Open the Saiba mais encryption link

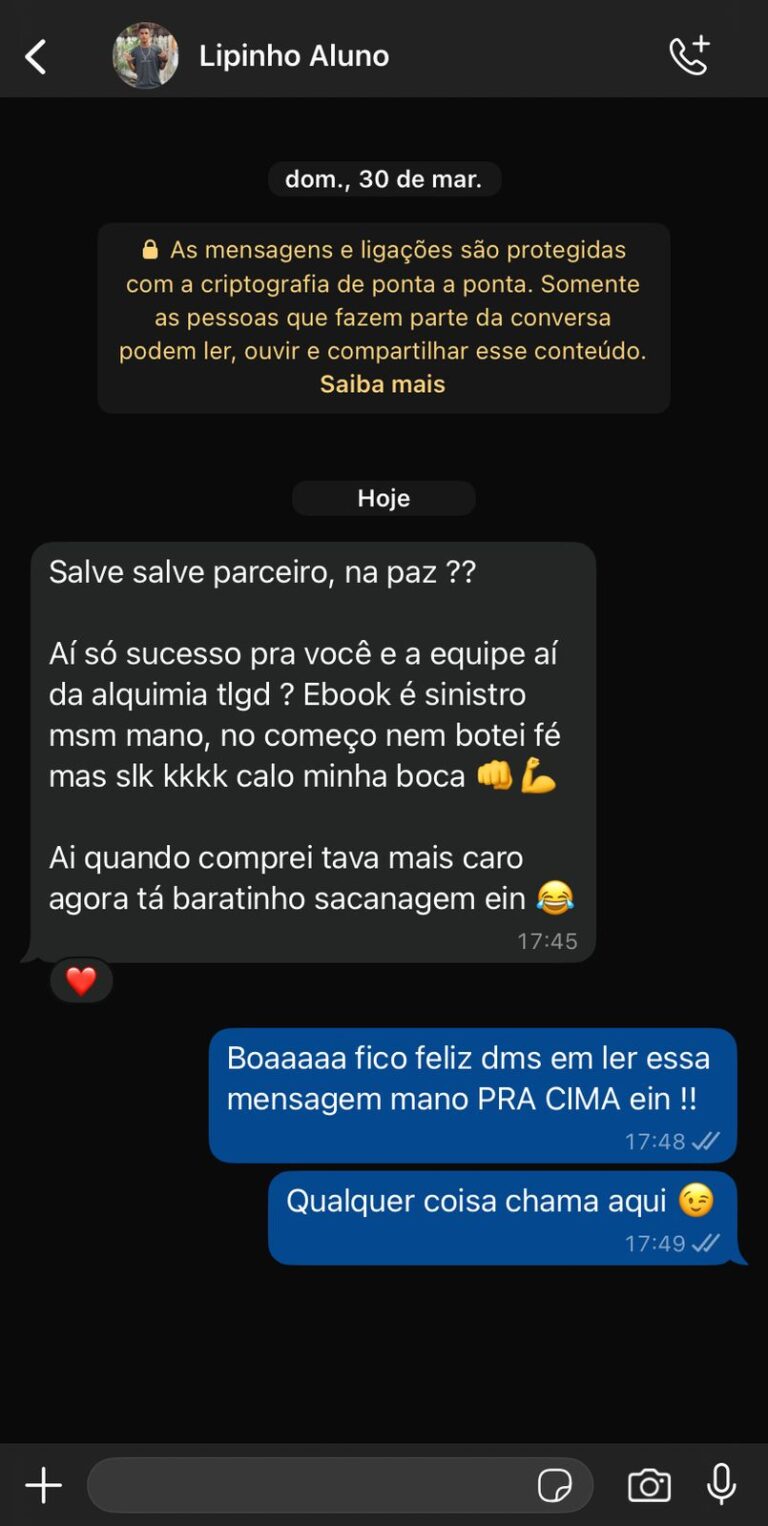coord(382,384)
